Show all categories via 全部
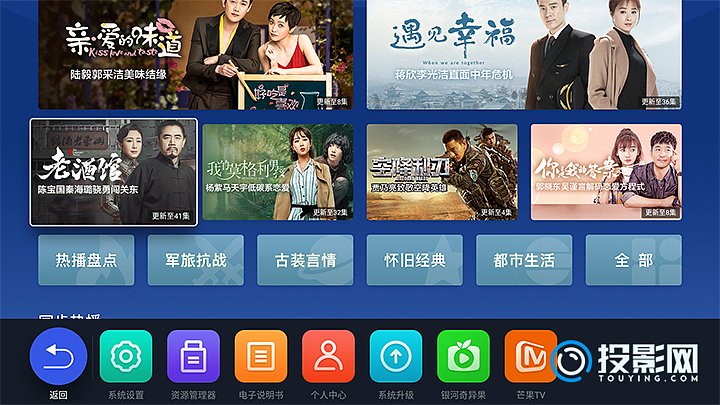 (x=633, y=260)
